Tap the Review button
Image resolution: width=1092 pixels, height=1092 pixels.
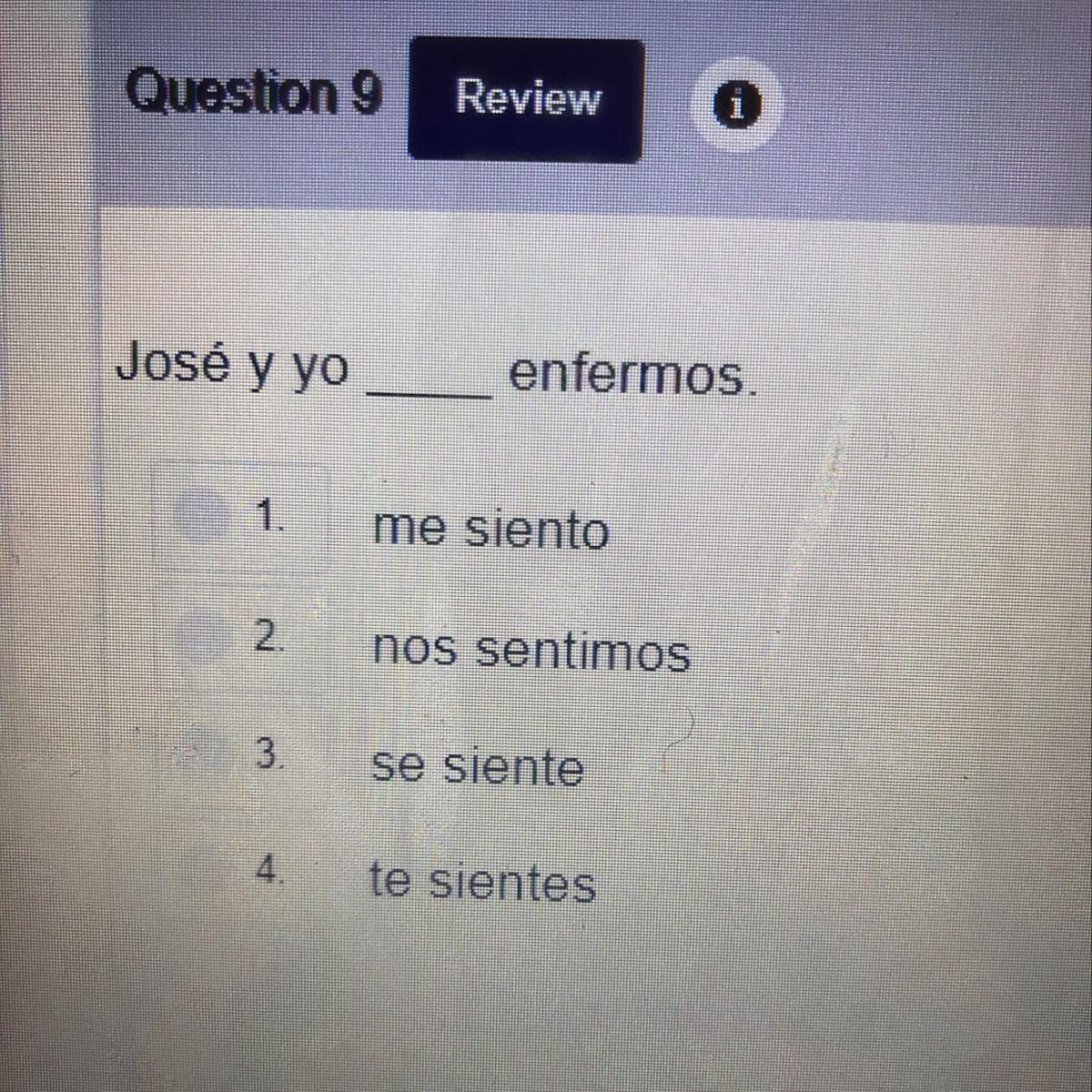526,99
